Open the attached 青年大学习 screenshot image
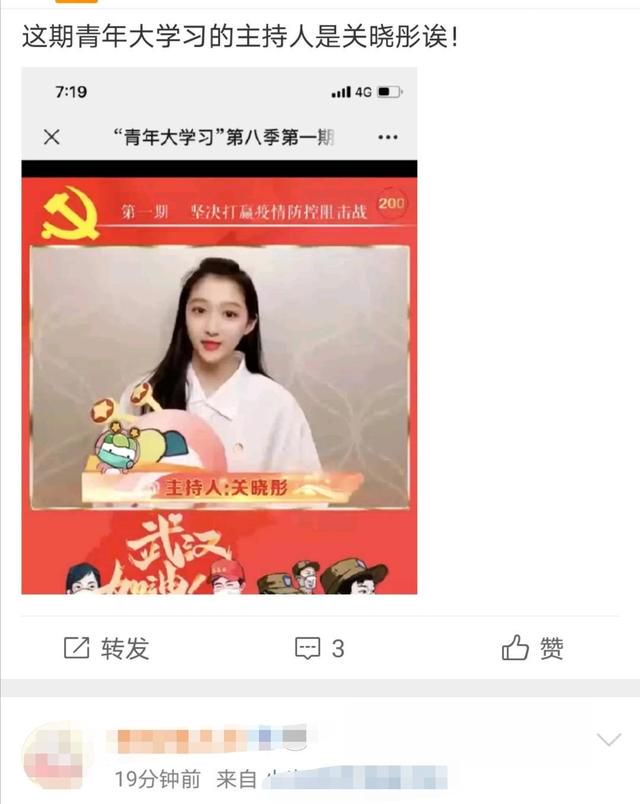 point(219,331)
